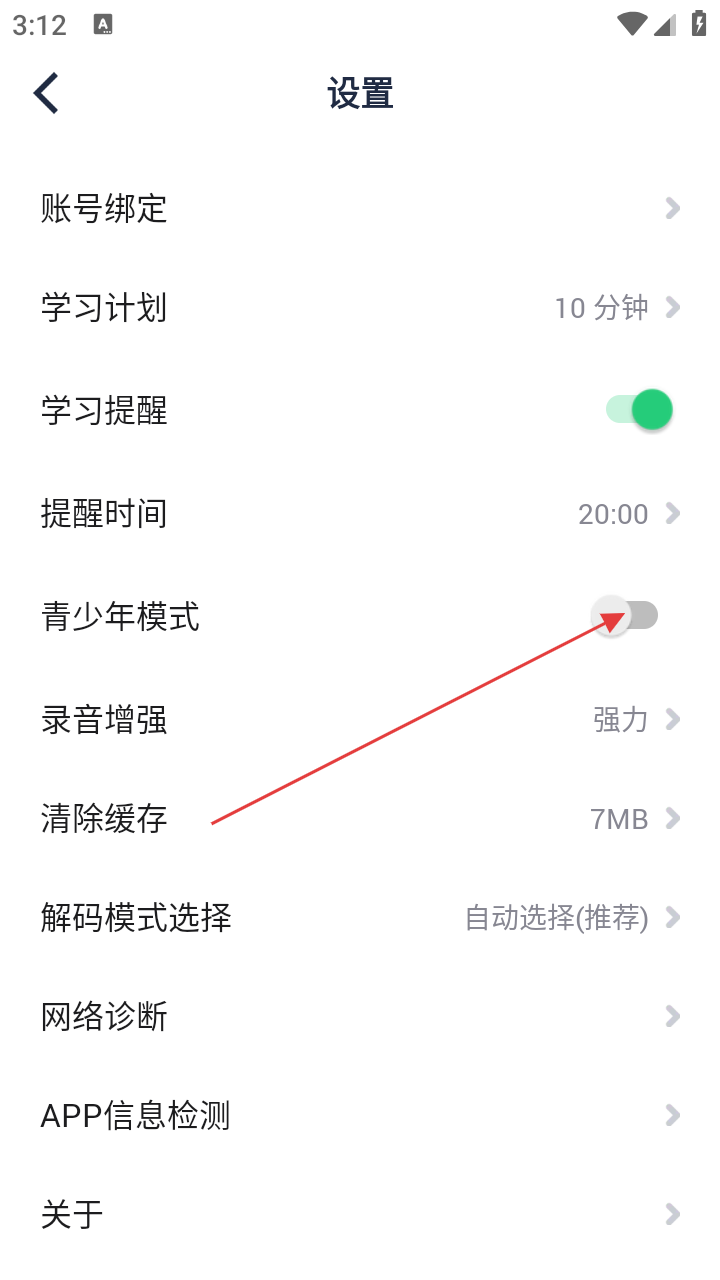Open the 账号绑定 settings row
This screenshot has width=720, height=1280.
click(x=360, y=208)
